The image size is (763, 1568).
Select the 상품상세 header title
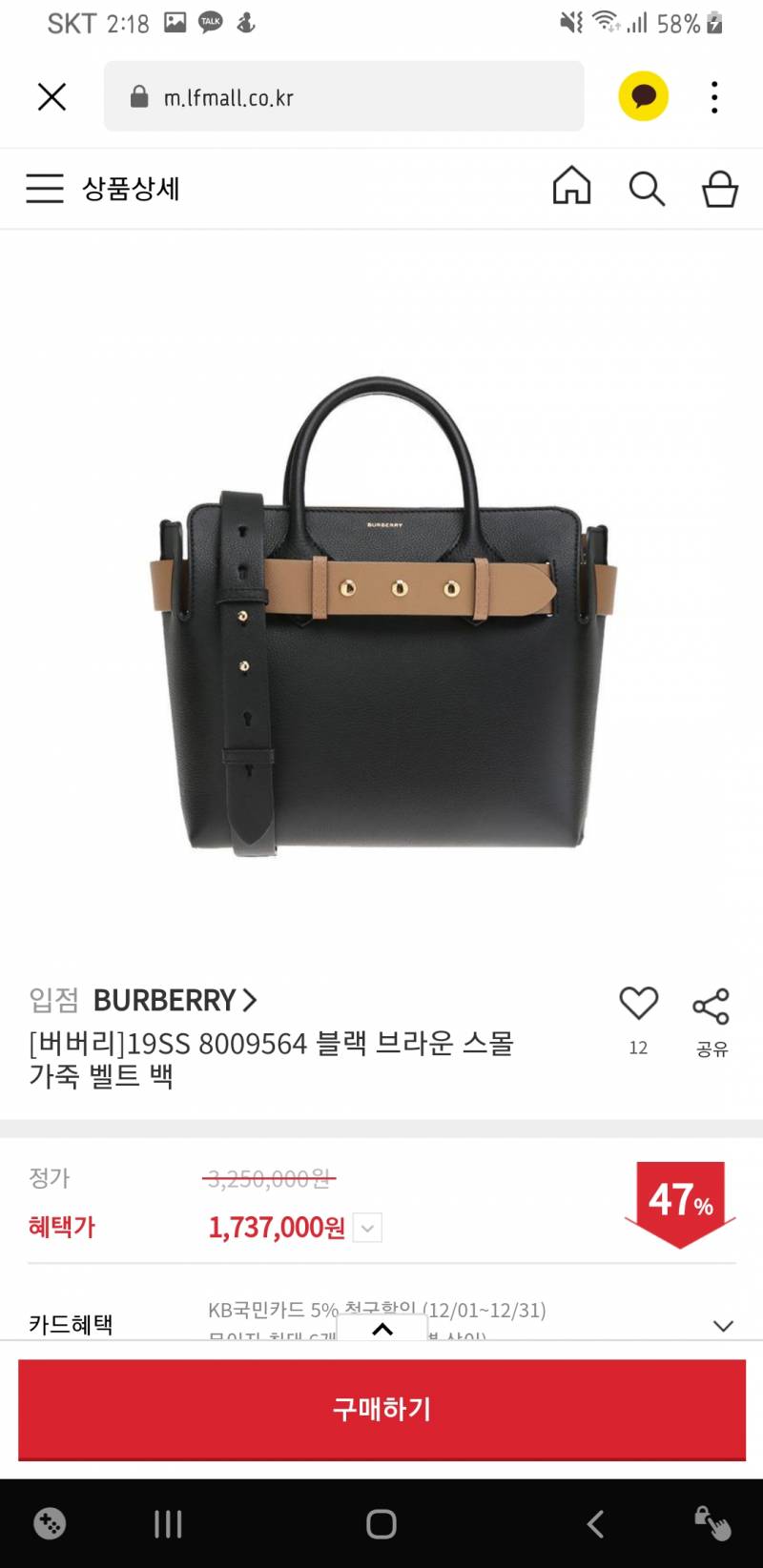coord(132,188)
